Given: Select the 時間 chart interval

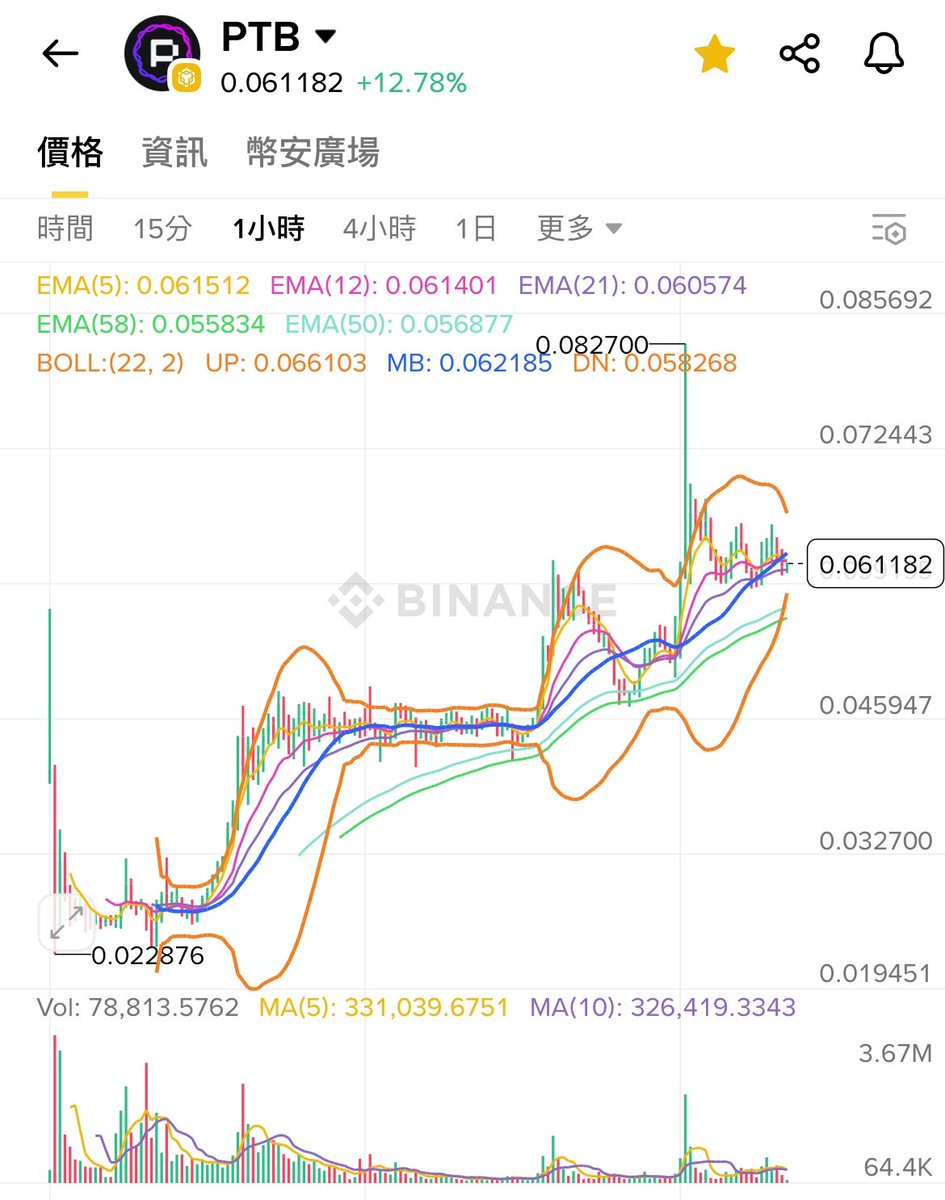Looking at the screenshot, I should (x=65, y=229).
